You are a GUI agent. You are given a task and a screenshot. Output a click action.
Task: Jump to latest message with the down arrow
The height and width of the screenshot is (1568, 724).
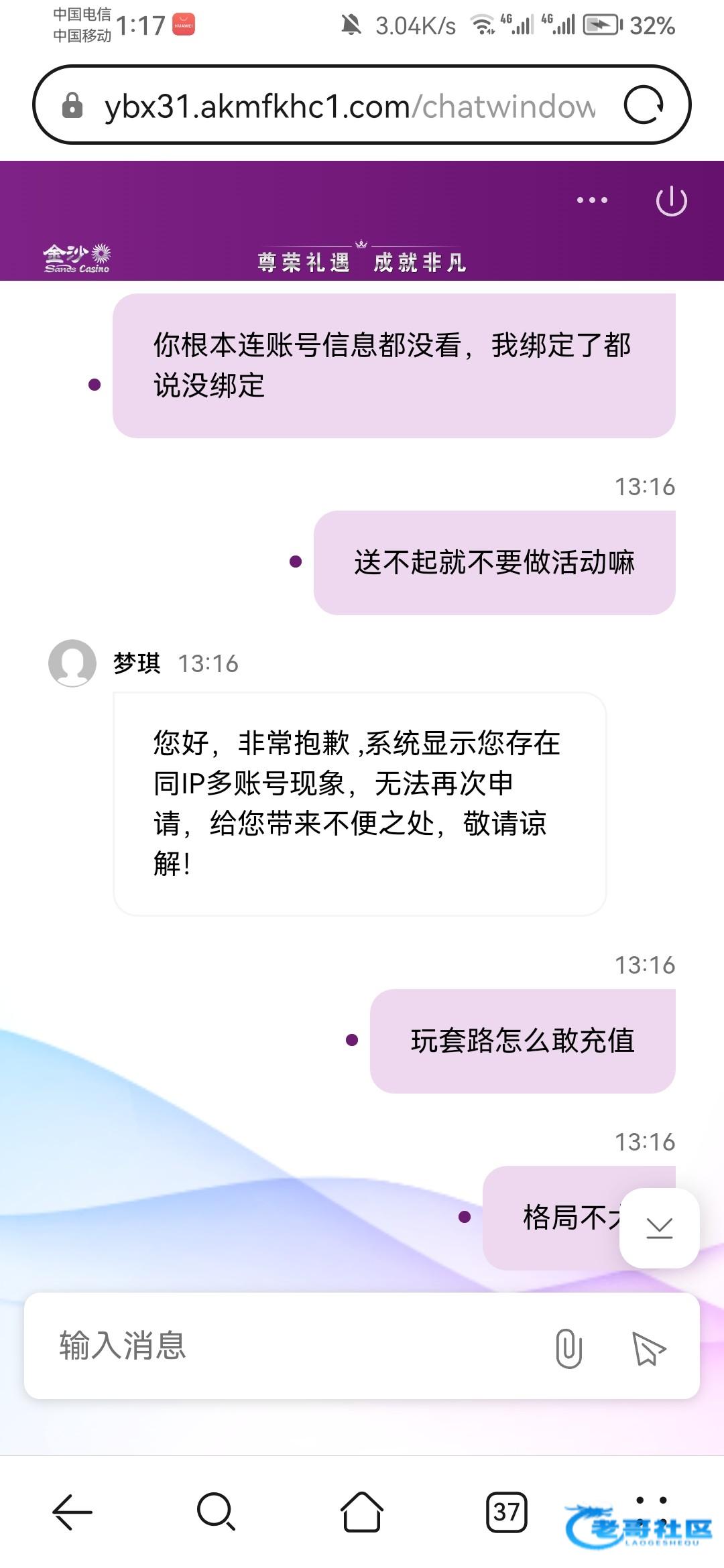coord(659,1228)
